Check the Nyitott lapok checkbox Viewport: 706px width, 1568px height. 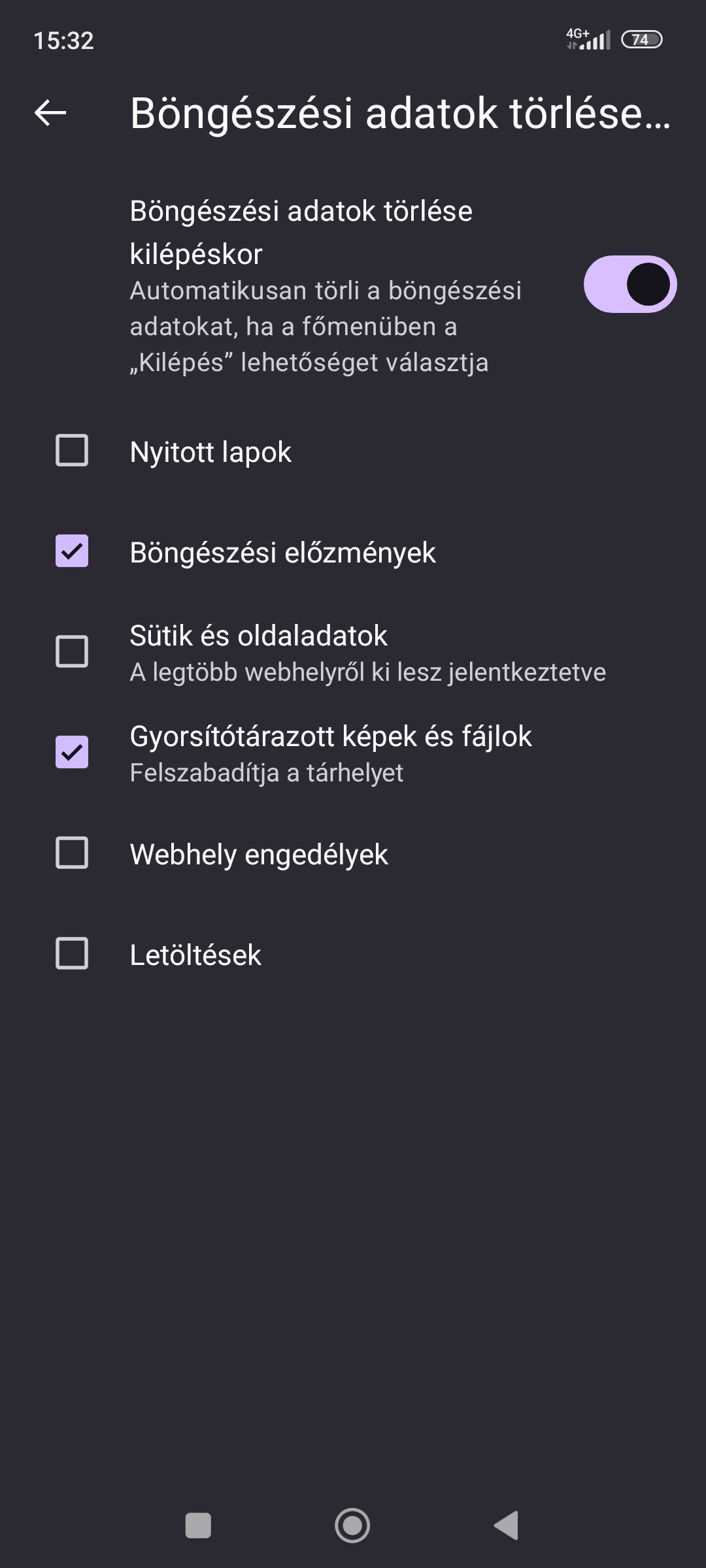[x=72, y=451]
